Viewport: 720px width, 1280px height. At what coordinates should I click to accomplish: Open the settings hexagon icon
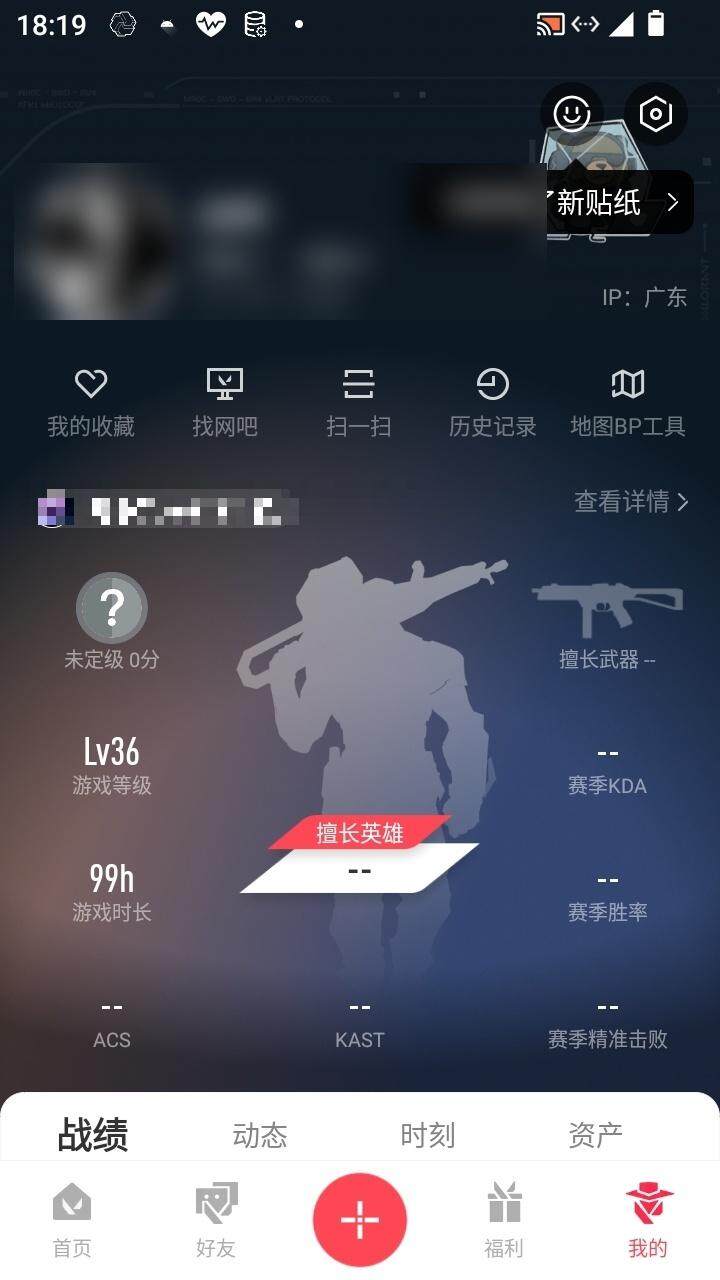click(656, 114)
